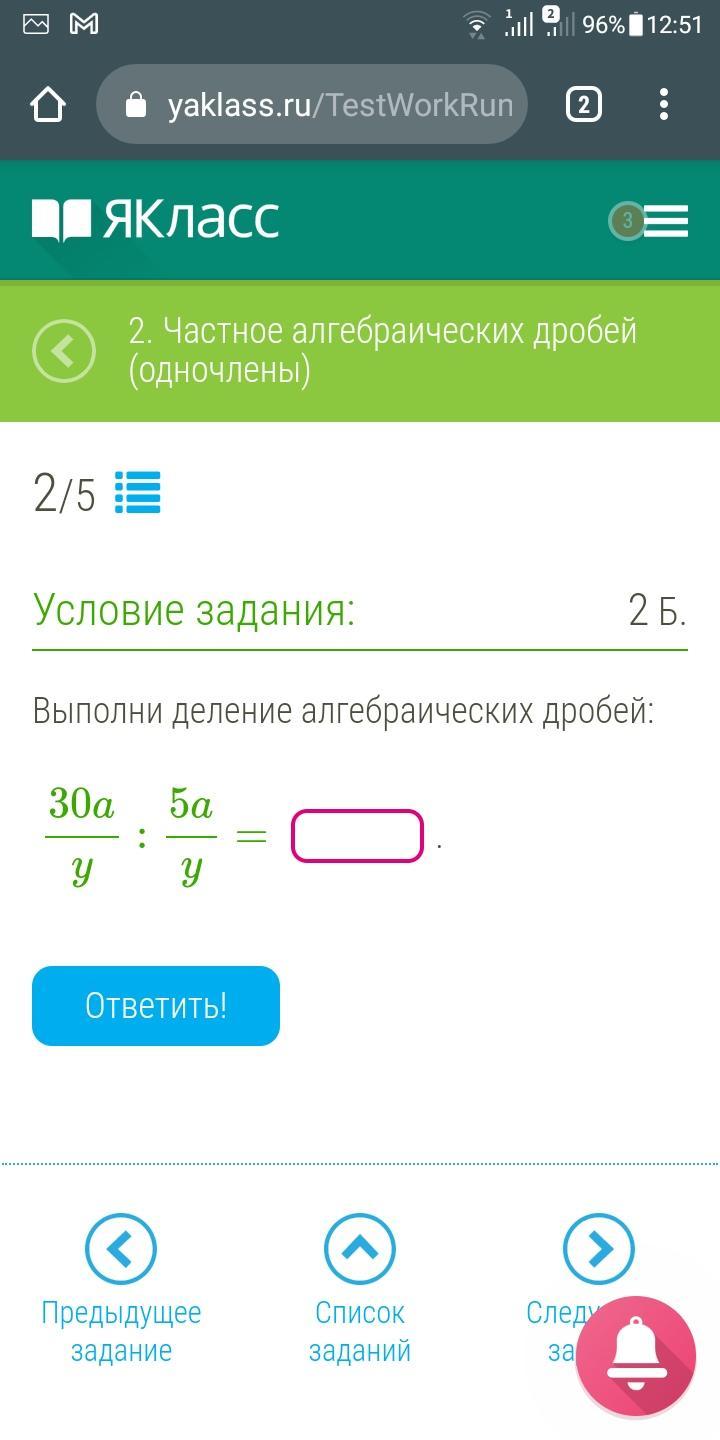Open the browser tab switcher
The image size is (720, 1440).
[x=584, y=105]
